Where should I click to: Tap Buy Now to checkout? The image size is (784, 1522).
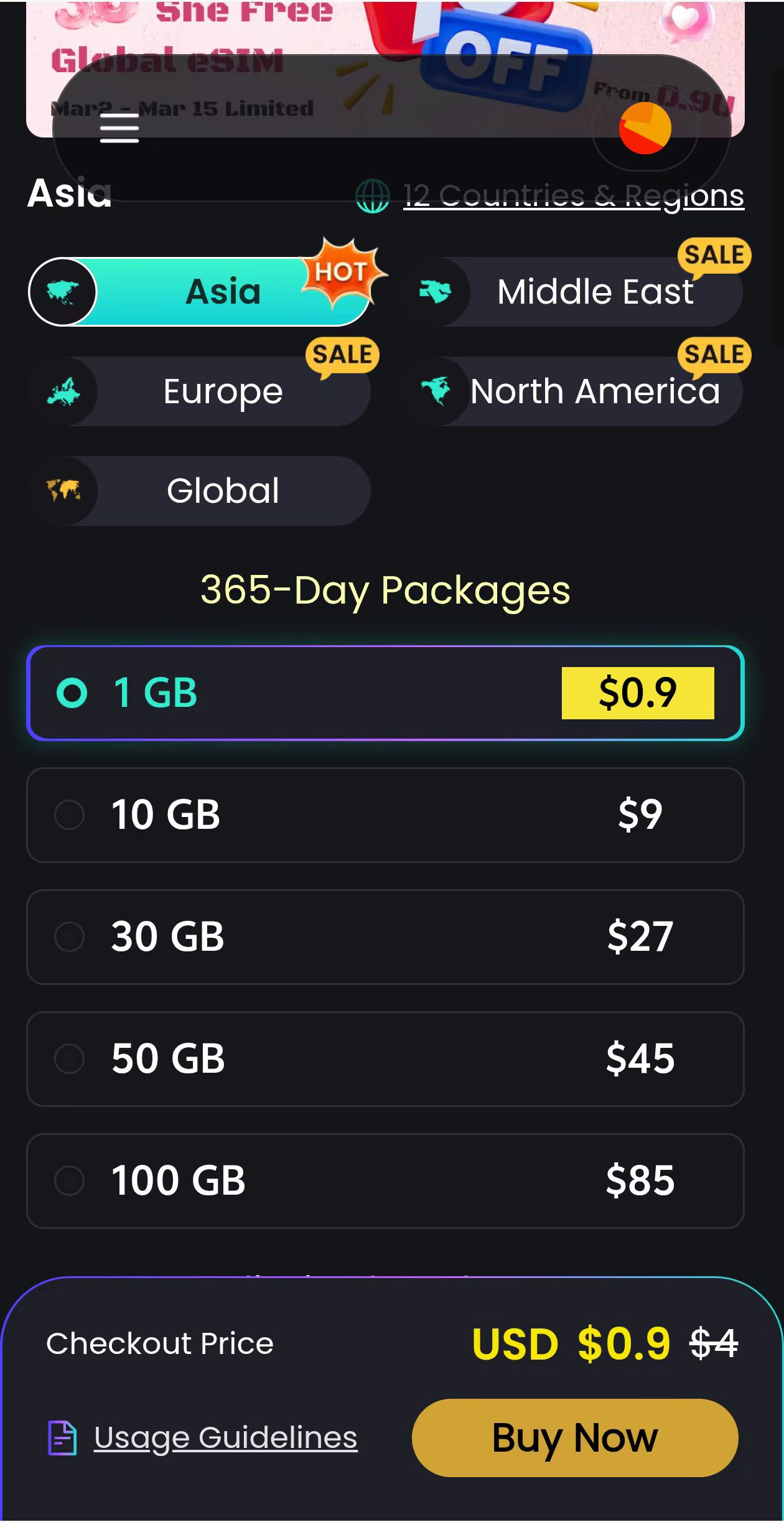(x=575, y=1438)
